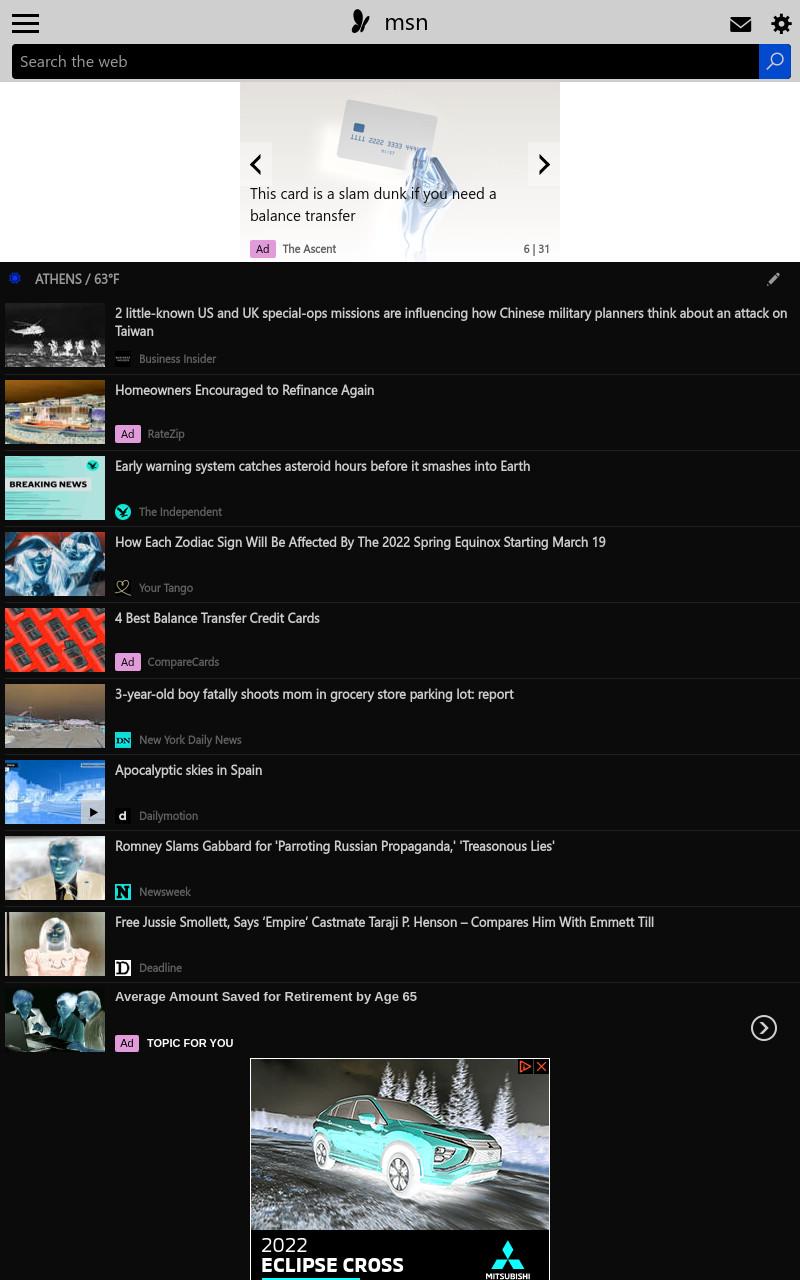The image size is (800, 1280).
Task: Open the Free Jussie Smollett story
Action: point(384,922)
